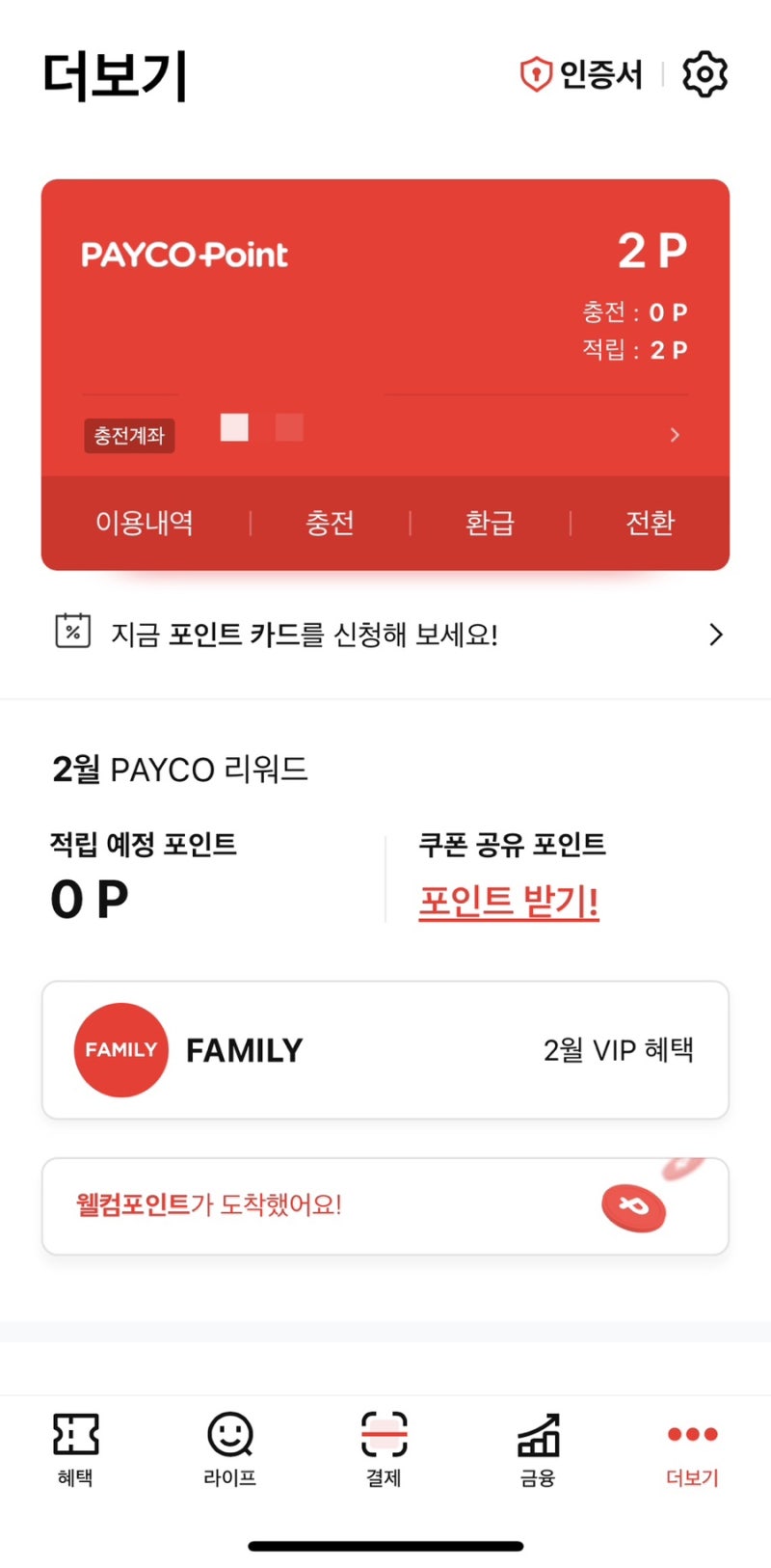This screenshot has height=1568, width=771.
Task: Select the 환급 refund option
Action: coord(491,523)
